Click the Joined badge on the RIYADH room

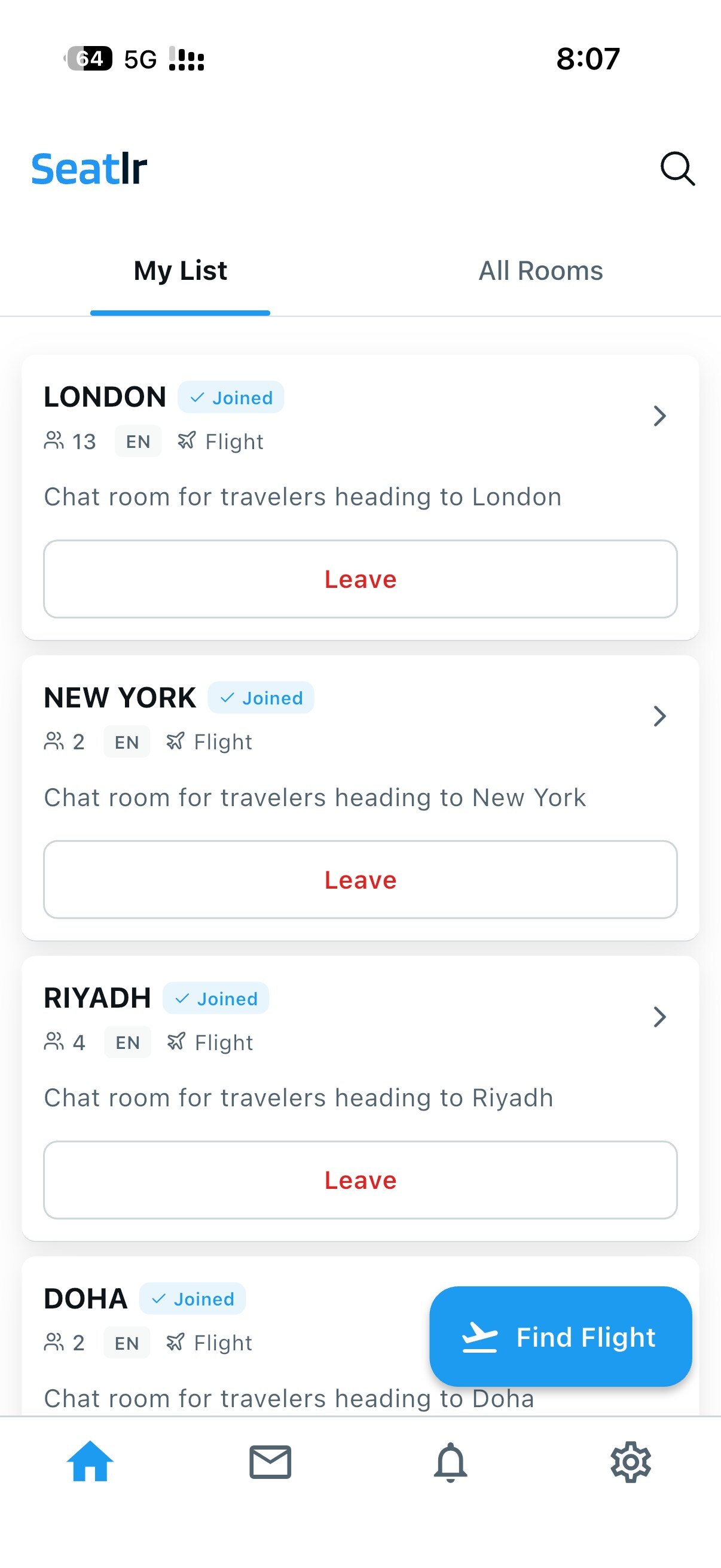pos(216,998)
